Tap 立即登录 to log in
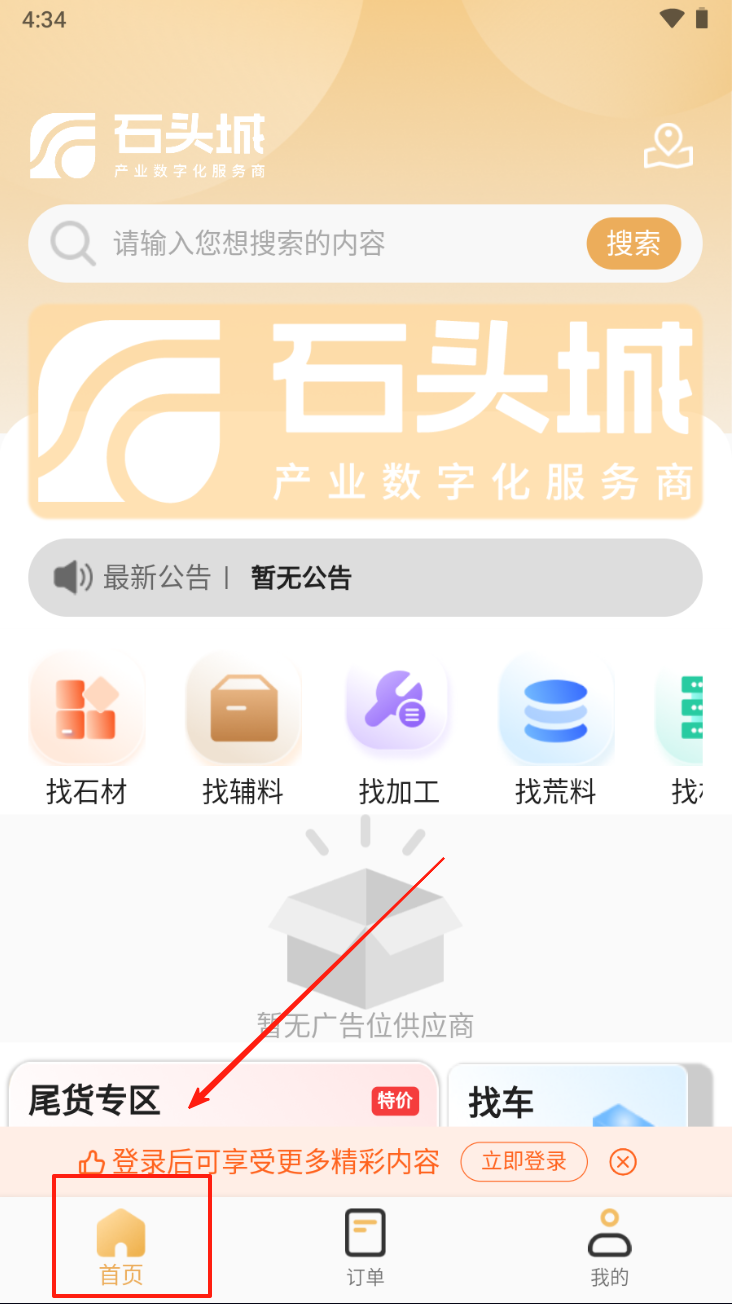 [x=524, y=1161]
